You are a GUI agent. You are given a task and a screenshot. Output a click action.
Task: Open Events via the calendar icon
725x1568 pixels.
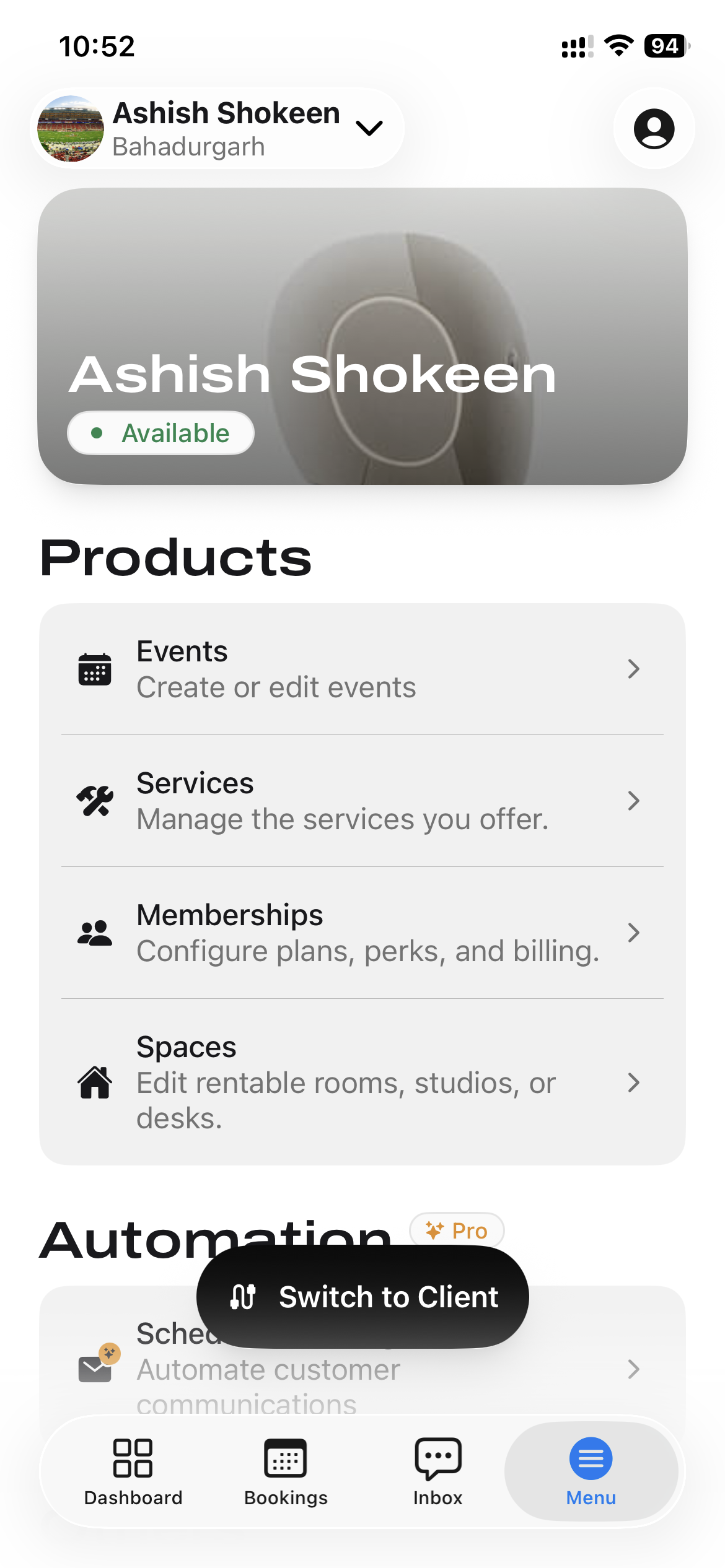94,669
